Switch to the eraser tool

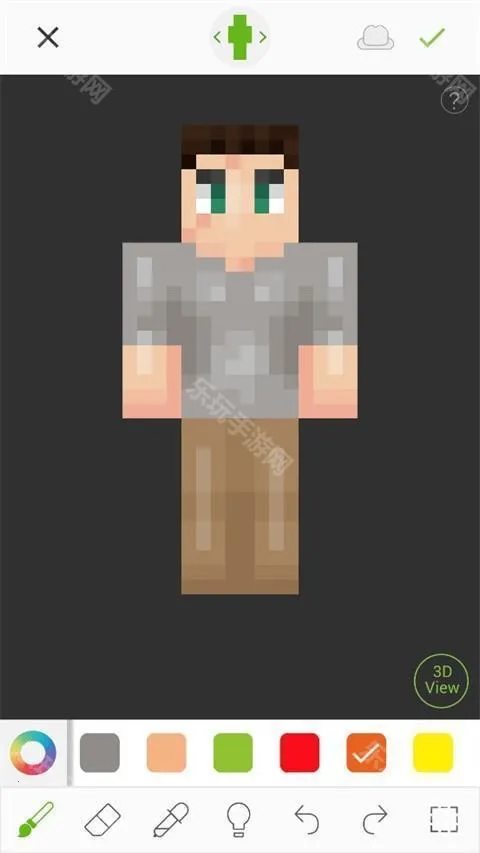(103, 820)
